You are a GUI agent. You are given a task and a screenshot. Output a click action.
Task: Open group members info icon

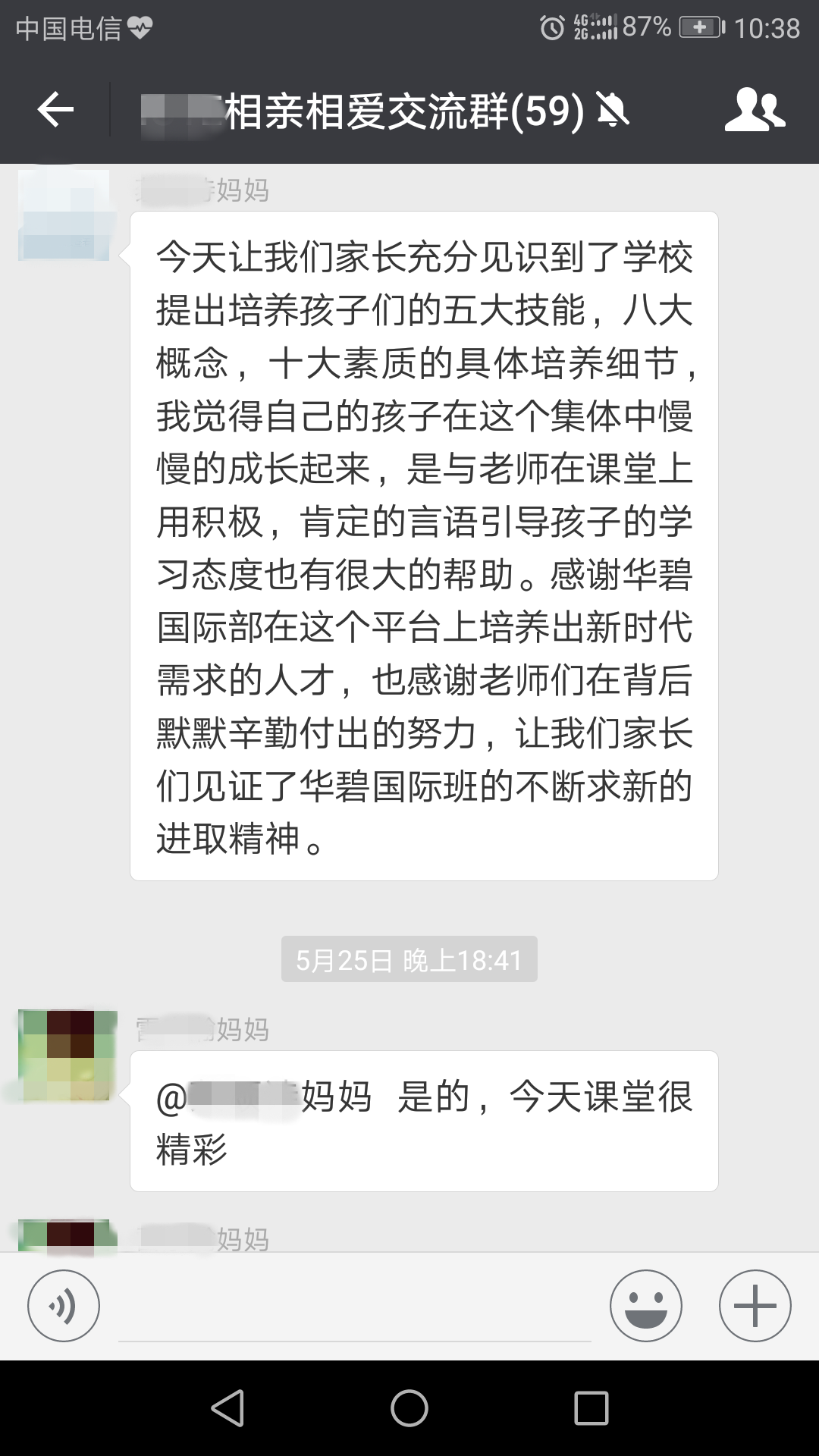click(755, 111)
